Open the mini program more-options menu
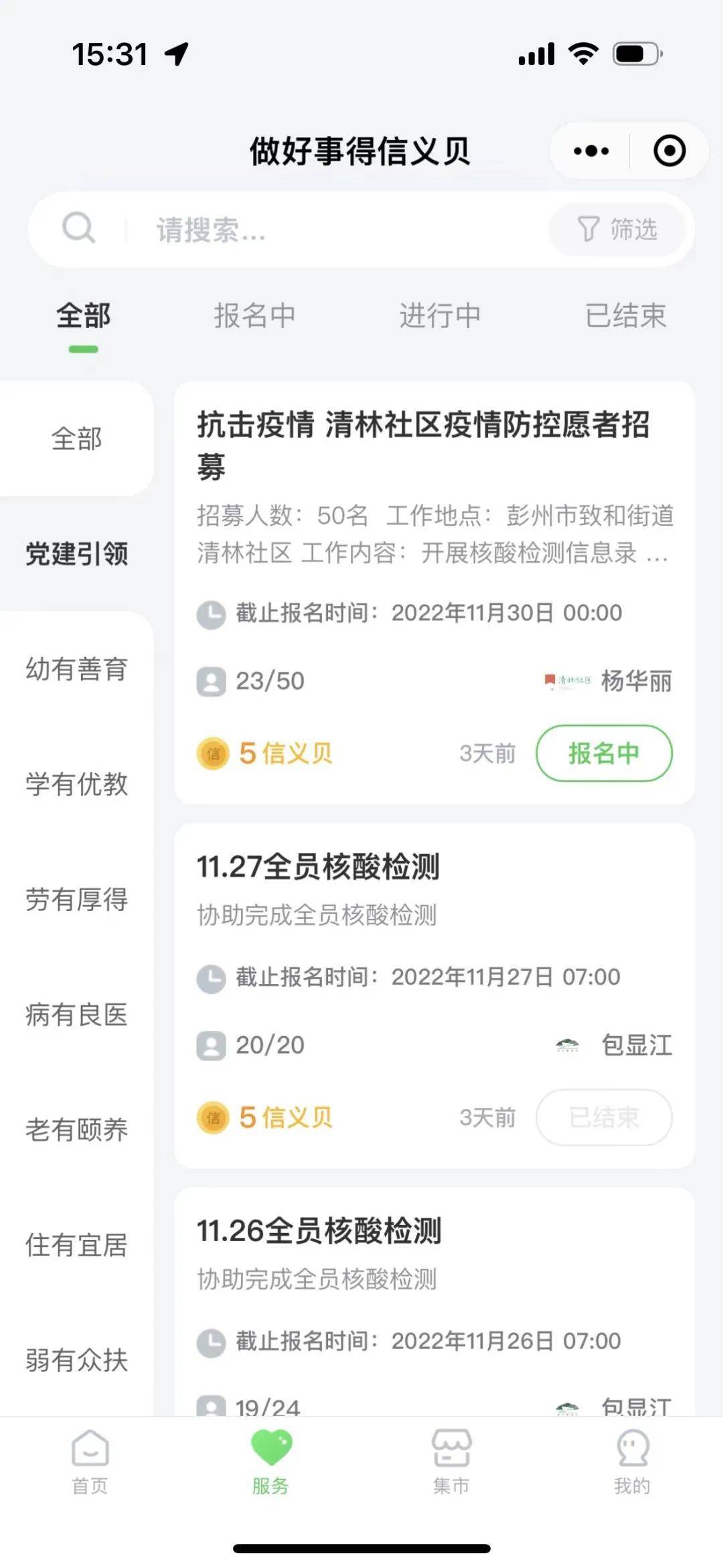Screen dimensions: 723x1568 pyautogui.click(x=591, y=151)
